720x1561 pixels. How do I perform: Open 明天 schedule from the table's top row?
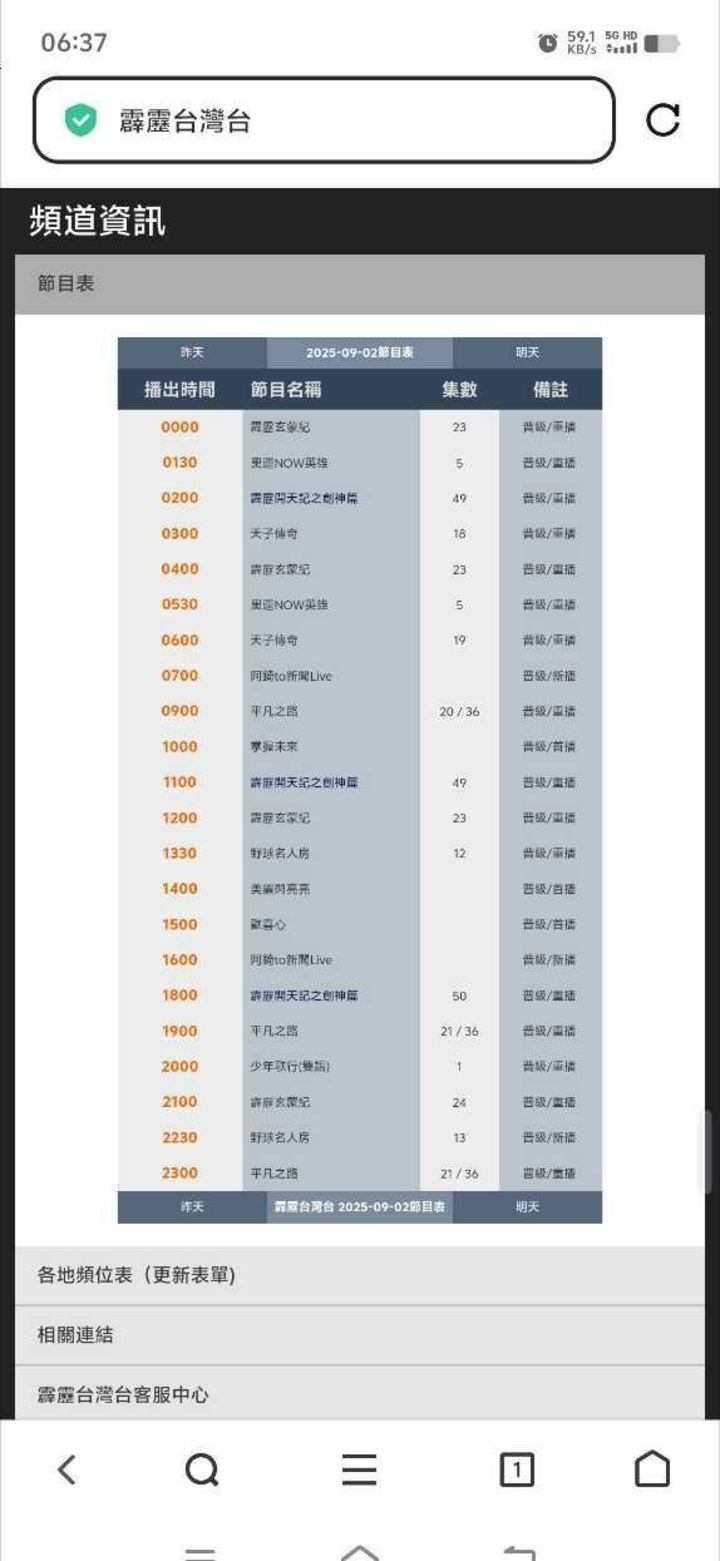[x=527, y=353]
